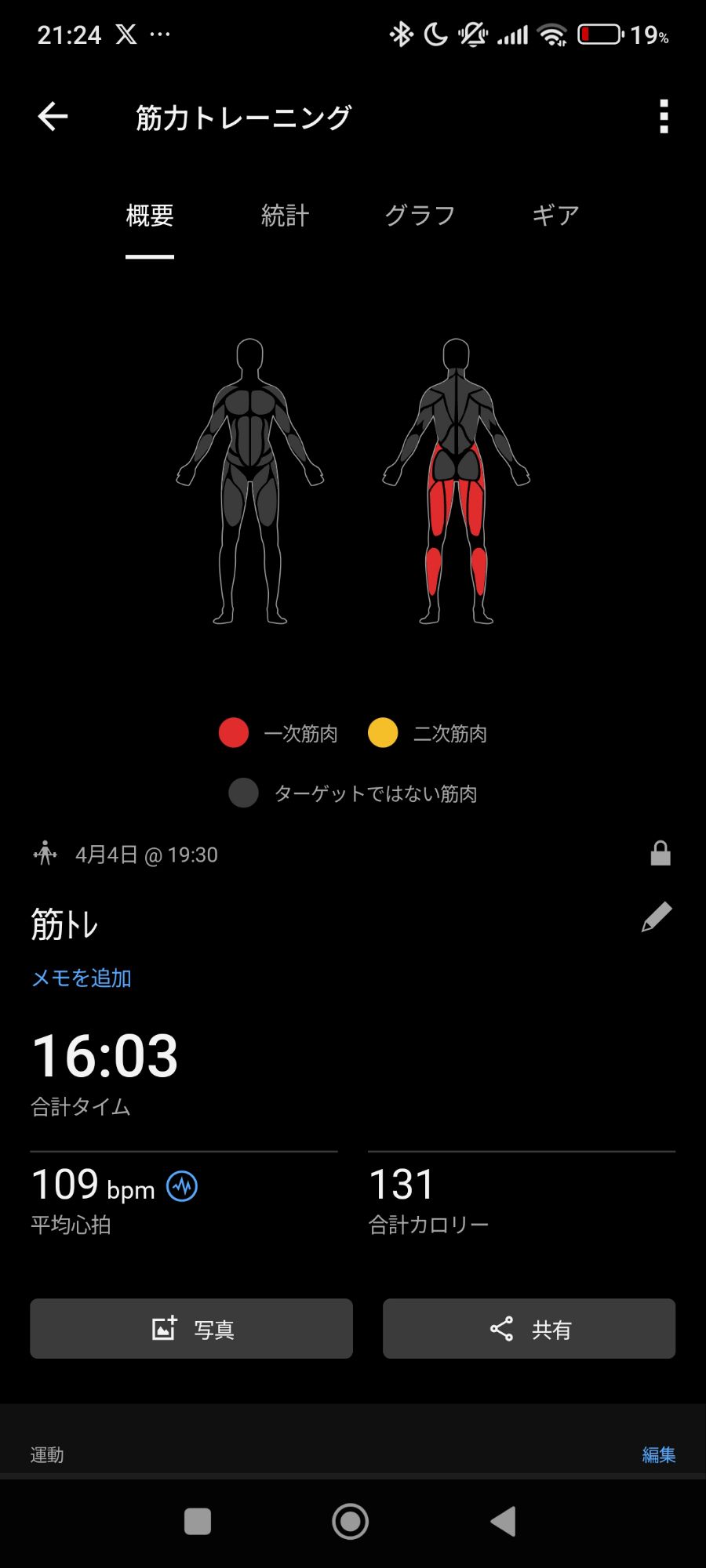Open the three-dot overflow menu
Screen dimensions: 706x1568
click(664, 117)
